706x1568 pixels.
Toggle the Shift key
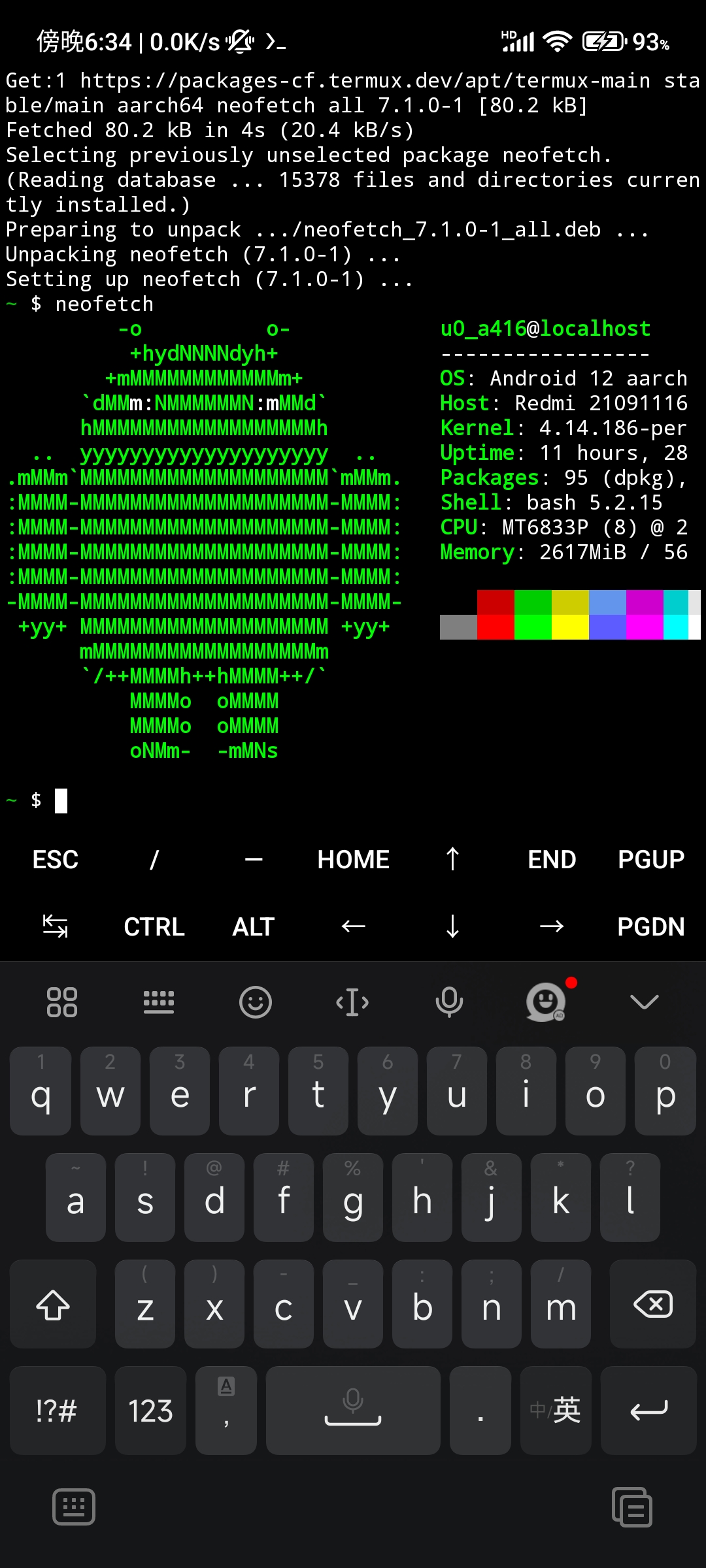point(52,1304)
